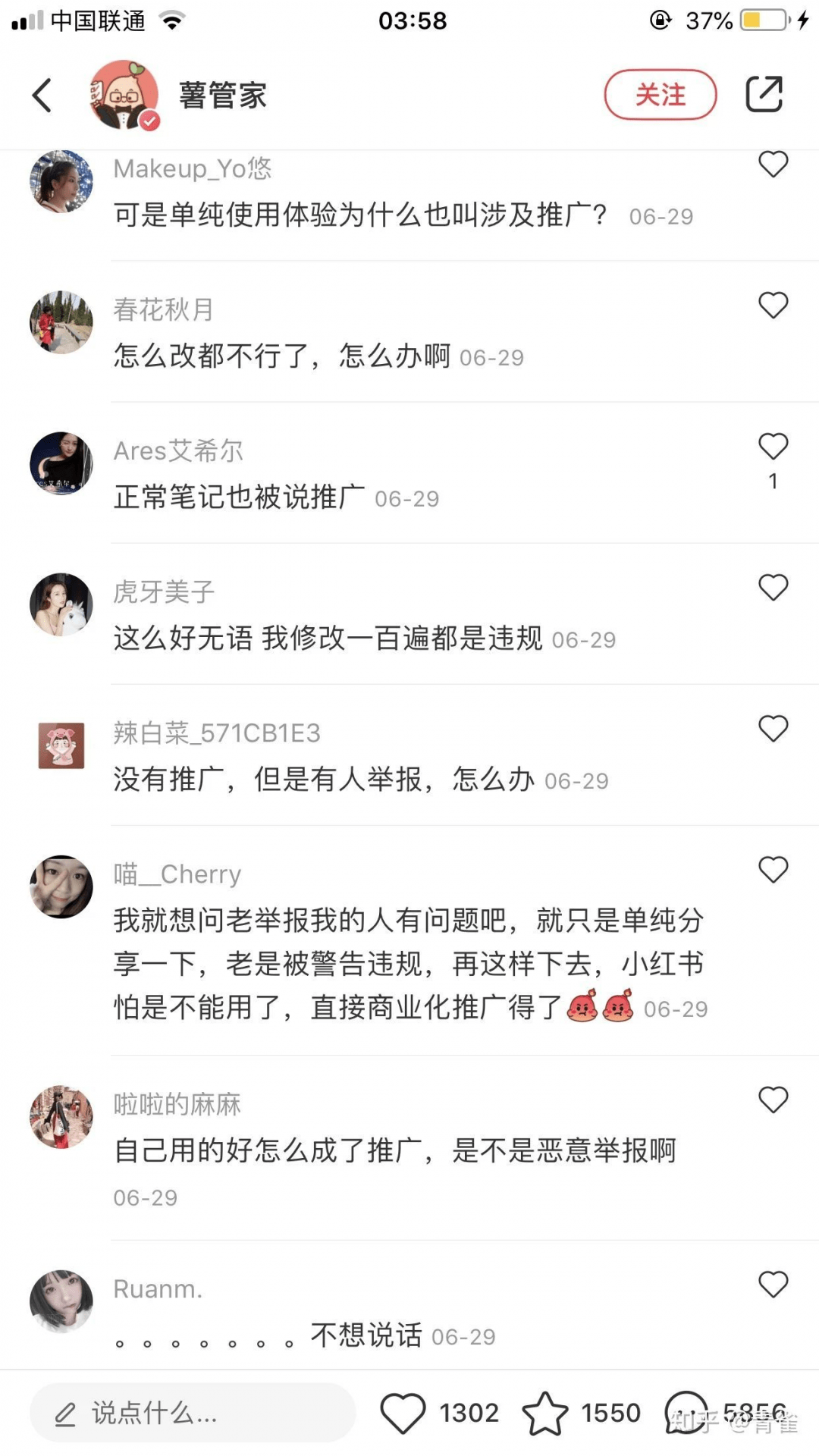819x1456 pixels.
Task: Open 喵__Cherry's profile picture
Action: (61, 886)
